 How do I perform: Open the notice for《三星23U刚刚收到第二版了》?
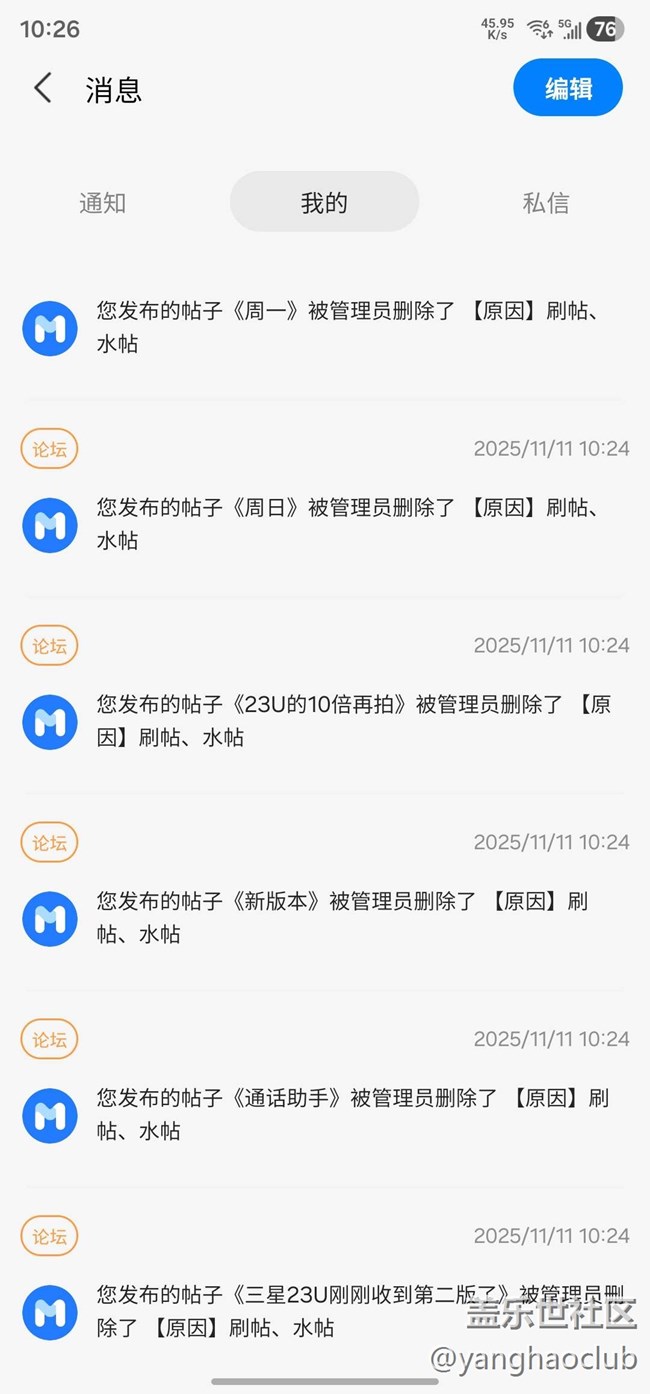pyautogui.click(x=350, y=1311)
